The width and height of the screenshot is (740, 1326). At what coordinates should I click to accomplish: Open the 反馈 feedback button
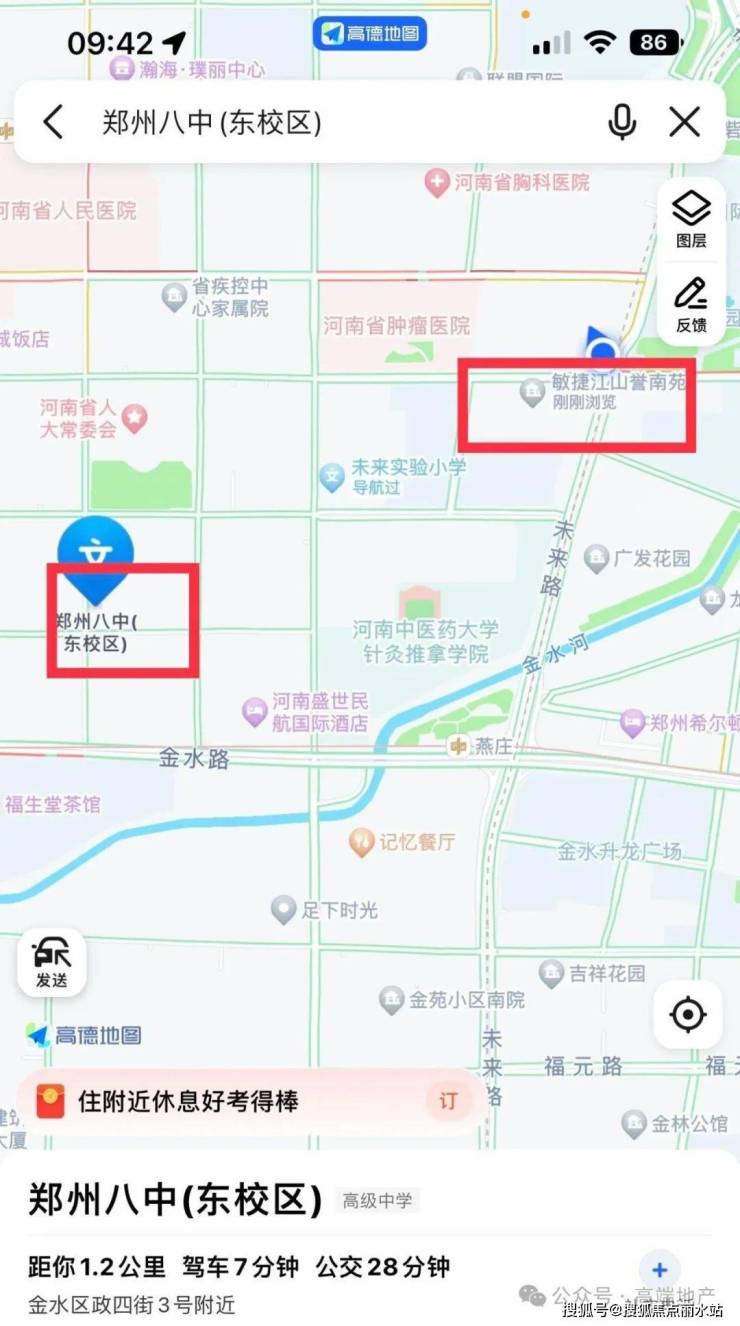[x=691, y=304]
